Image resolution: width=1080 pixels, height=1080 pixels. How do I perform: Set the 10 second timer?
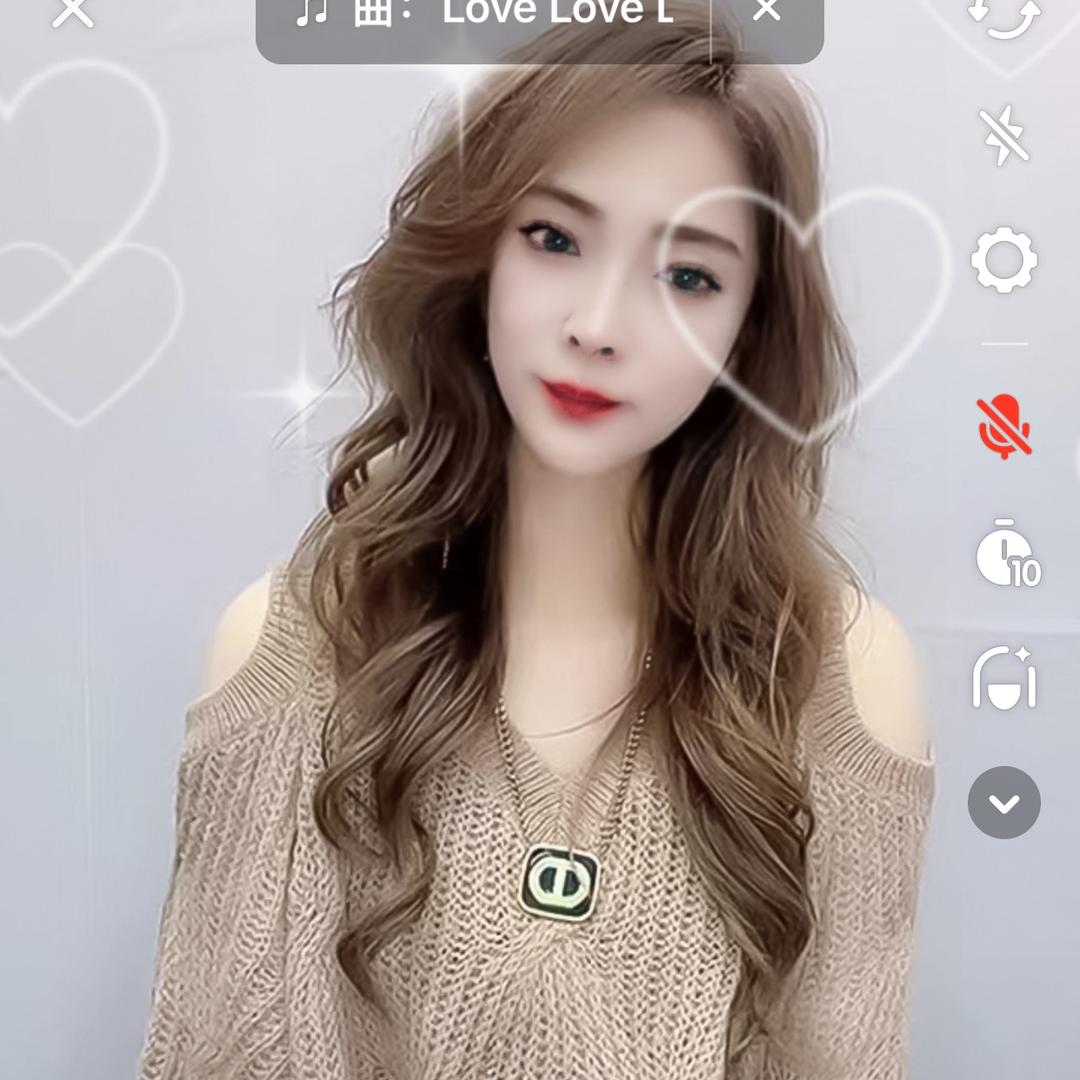1006,553
